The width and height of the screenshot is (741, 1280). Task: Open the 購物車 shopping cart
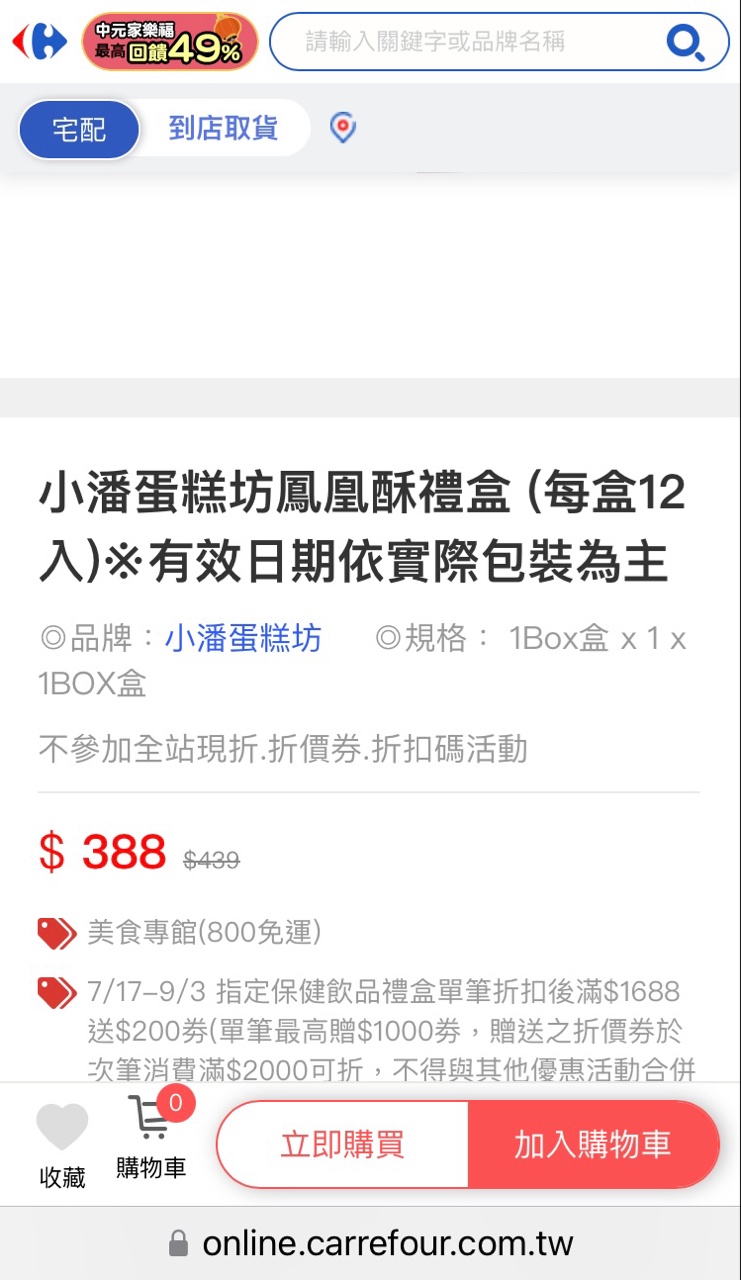click(x=152, y=1138)
